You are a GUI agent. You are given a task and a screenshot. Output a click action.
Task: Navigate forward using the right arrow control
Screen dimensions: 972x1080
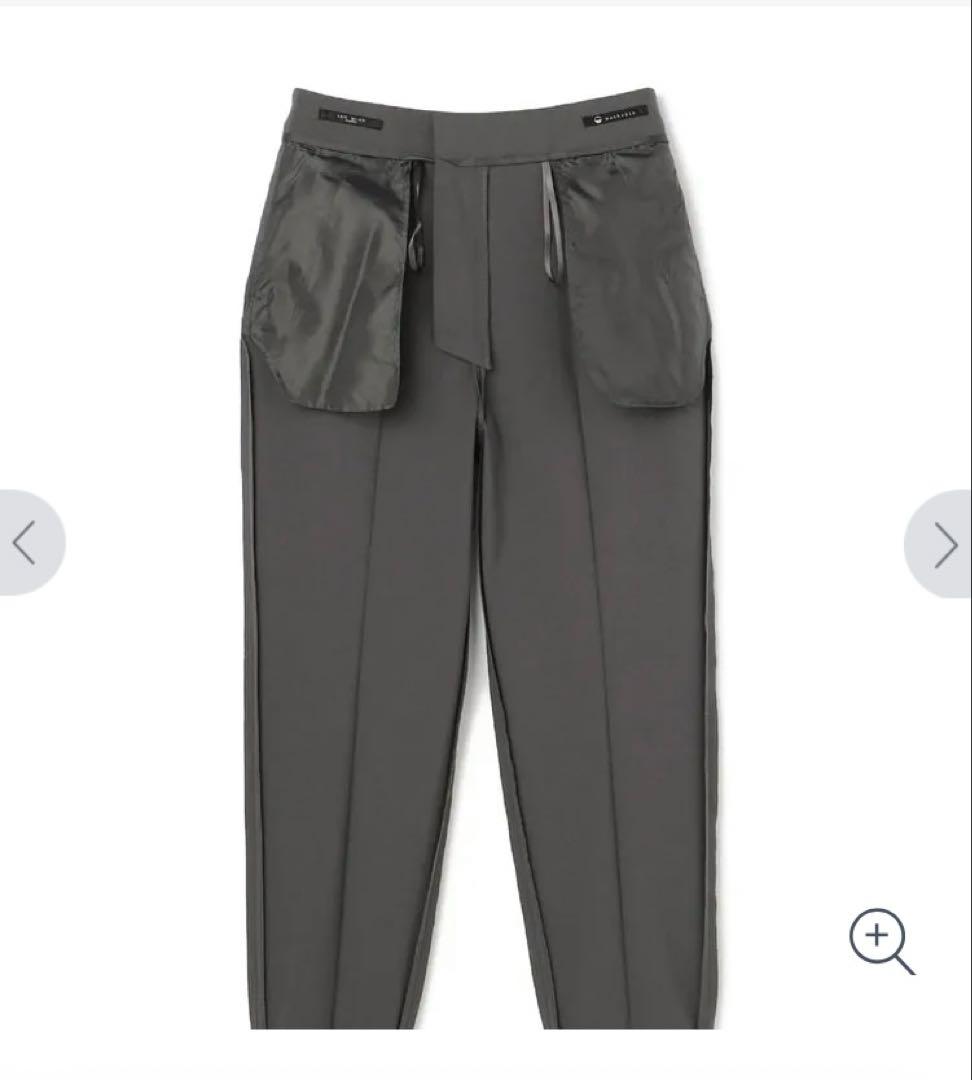coord(946,542)
